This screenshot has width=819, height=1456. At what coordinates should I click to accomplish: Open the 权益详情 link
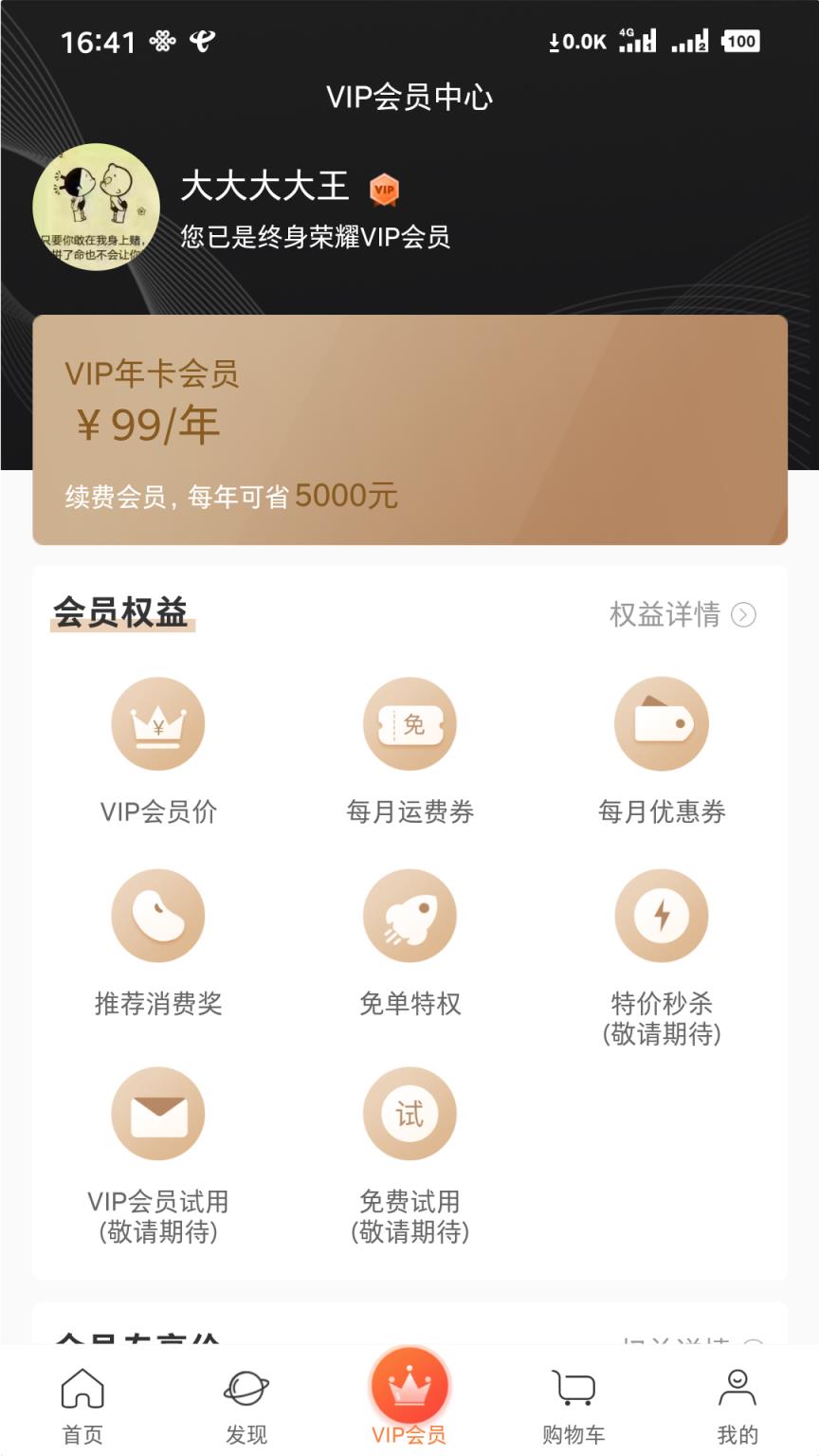(664, 614)
